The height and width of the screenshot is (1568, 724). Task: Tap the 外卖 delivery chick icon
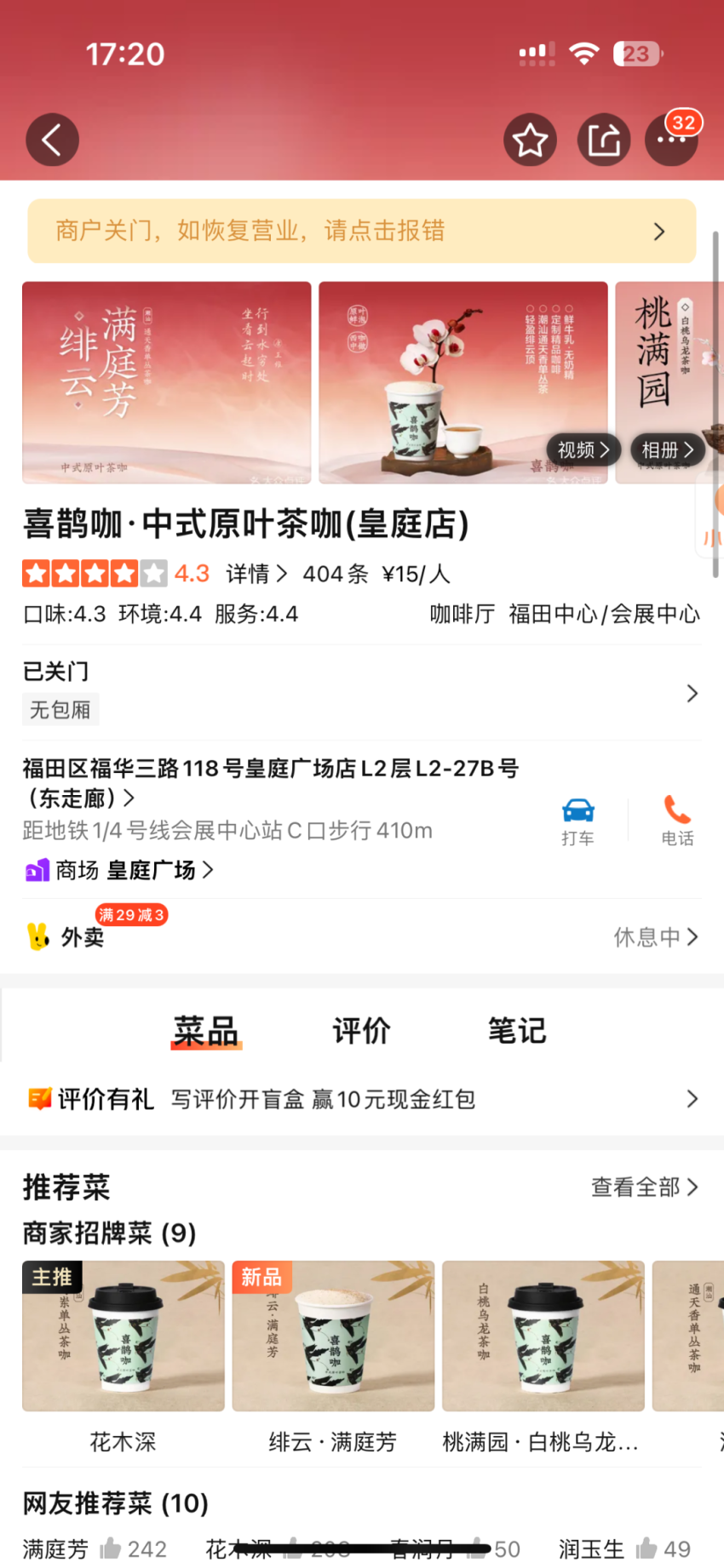point(37,936)
